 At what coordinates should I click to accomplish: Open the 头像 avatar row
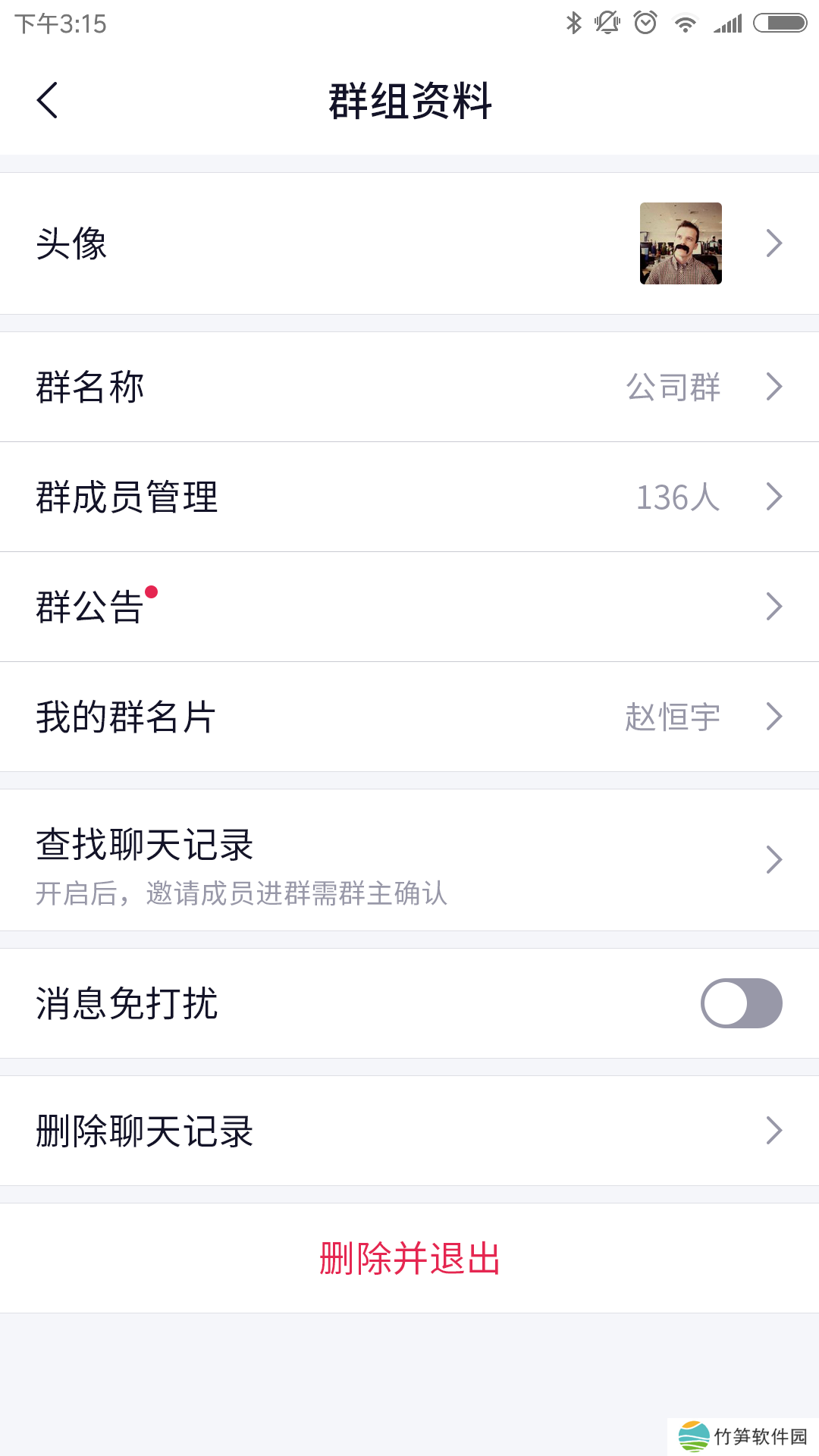pyautogui.click(x=409, y=243)
